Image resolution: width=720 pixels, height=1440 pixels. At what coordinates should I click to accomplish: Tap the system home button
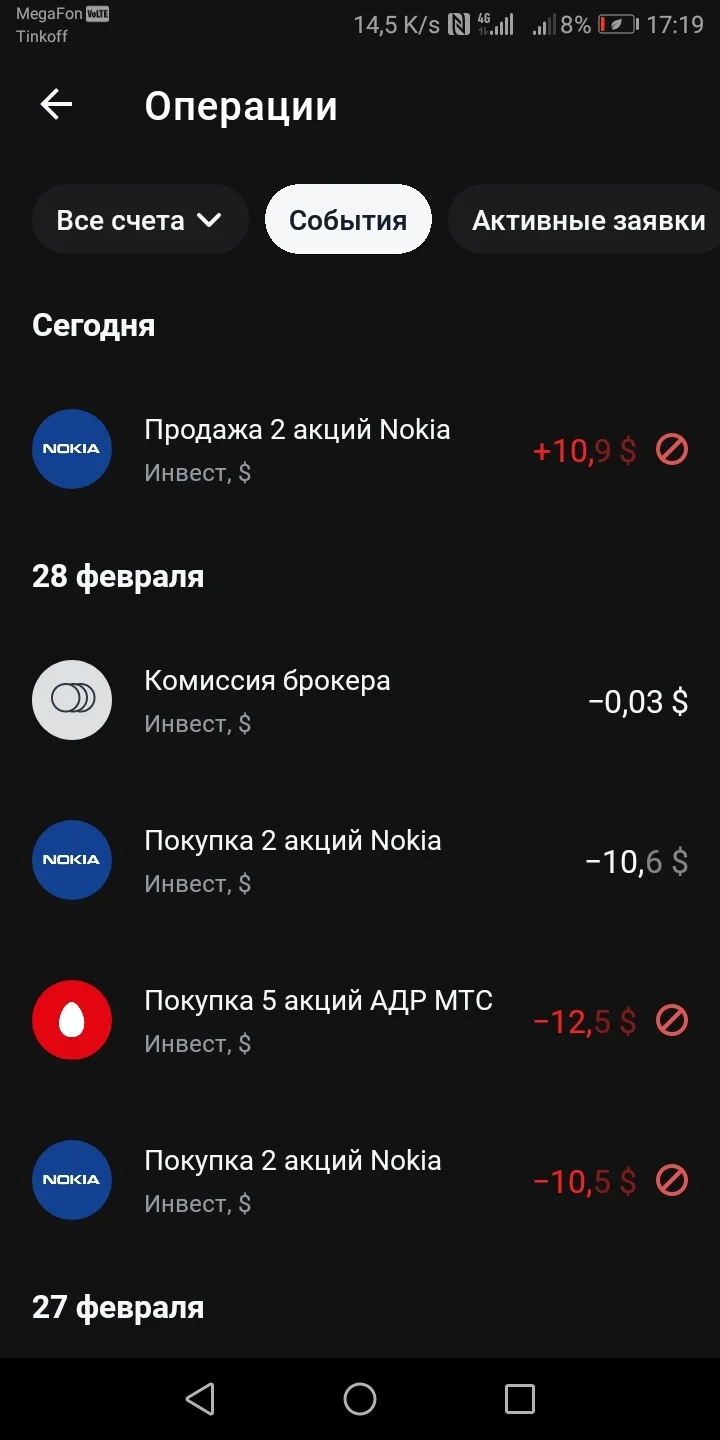[x=360, y=1399]
